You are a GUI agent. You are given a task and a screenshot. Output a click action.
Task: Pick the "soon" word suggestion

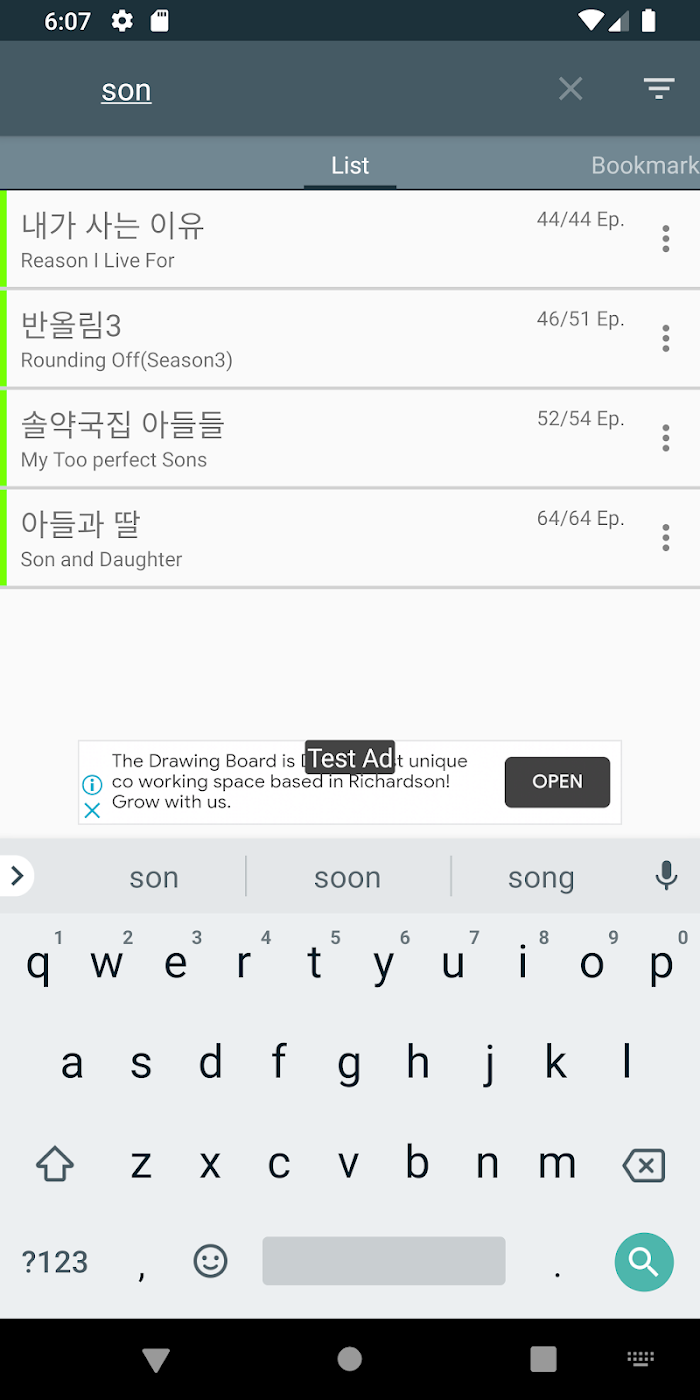tap(347, 877)
